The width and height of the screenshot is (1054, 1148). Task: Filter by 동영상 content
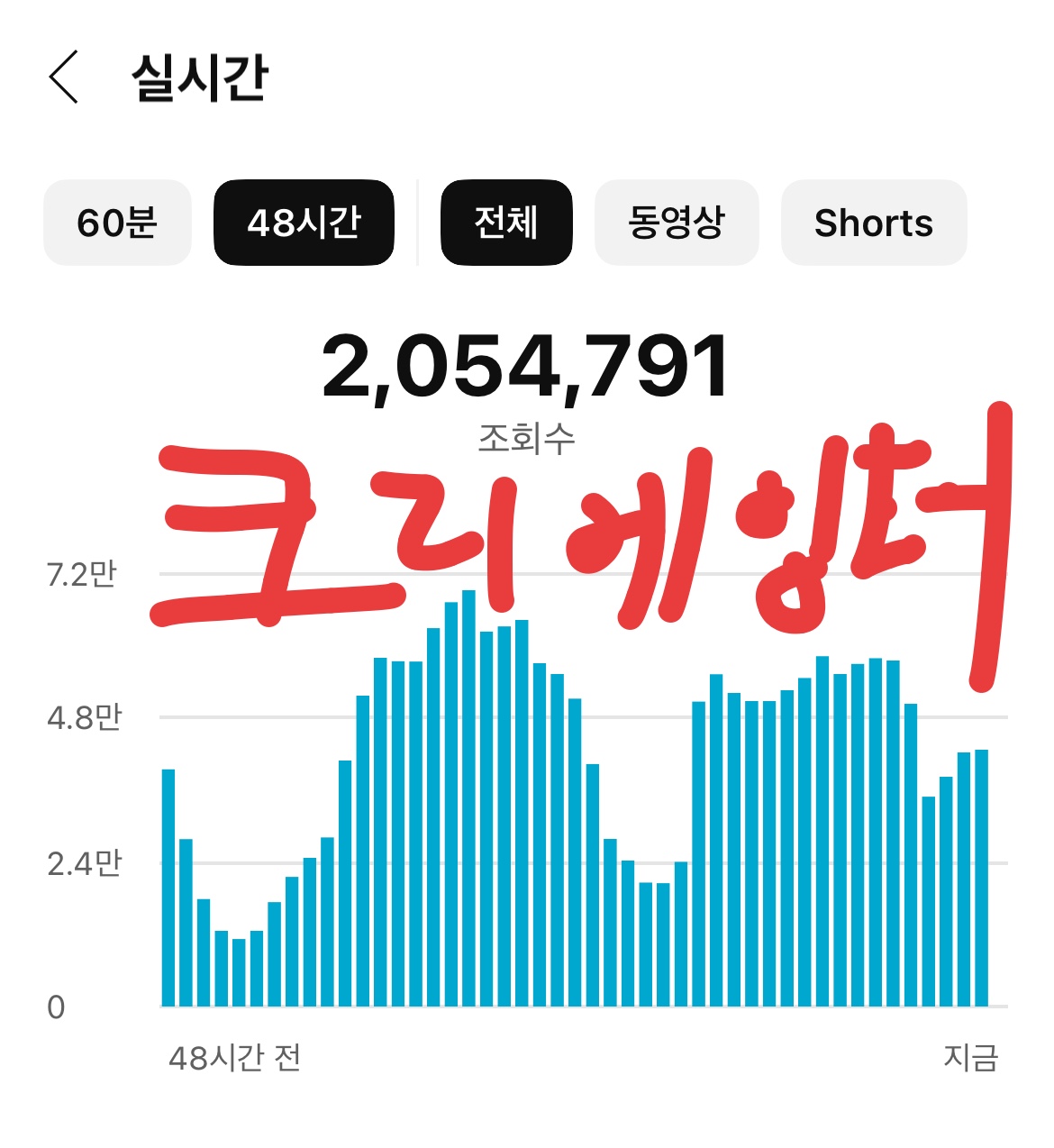click(677, 223)
